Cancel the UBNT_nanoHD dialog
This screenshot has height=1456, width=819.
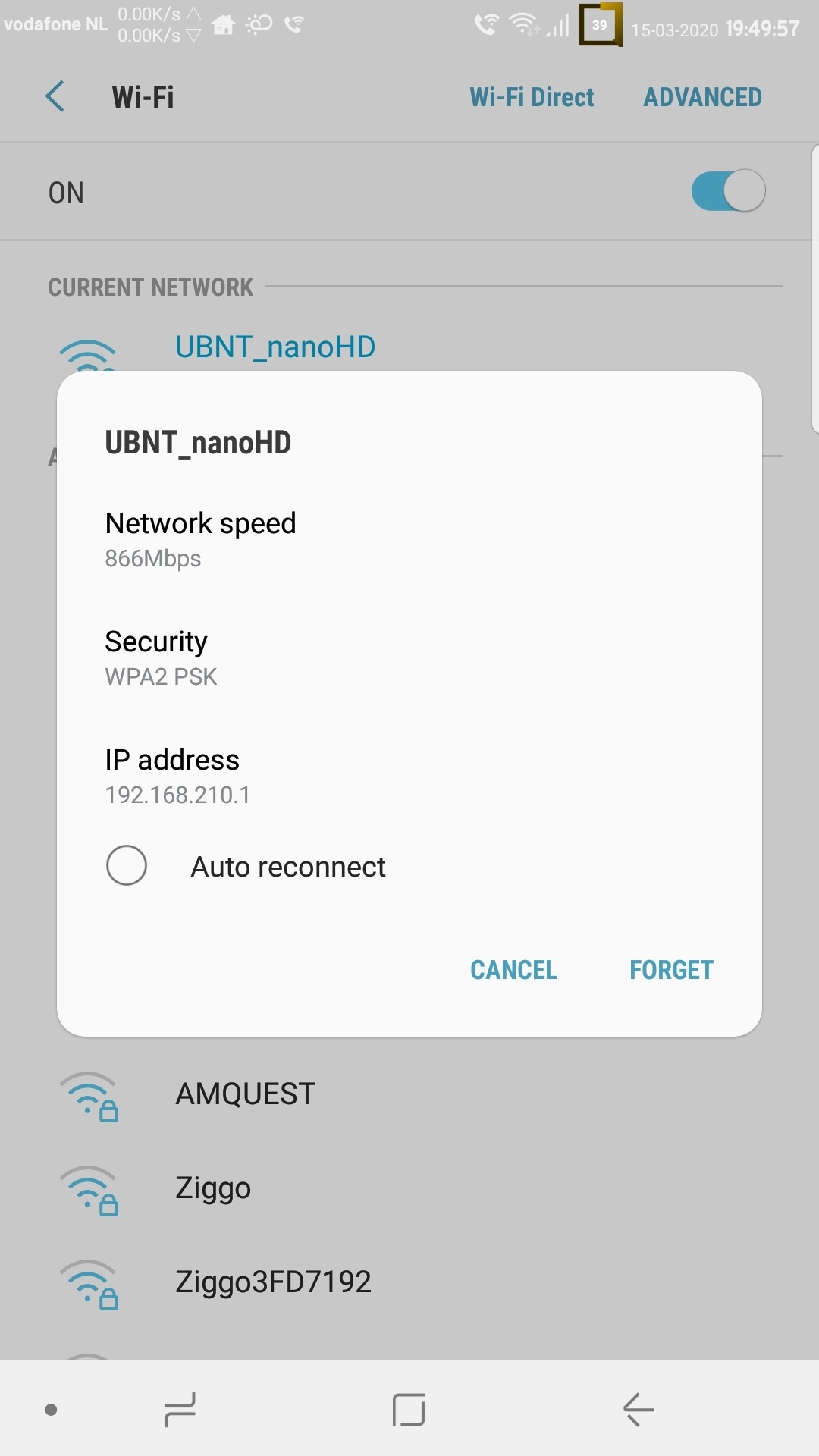513,970
